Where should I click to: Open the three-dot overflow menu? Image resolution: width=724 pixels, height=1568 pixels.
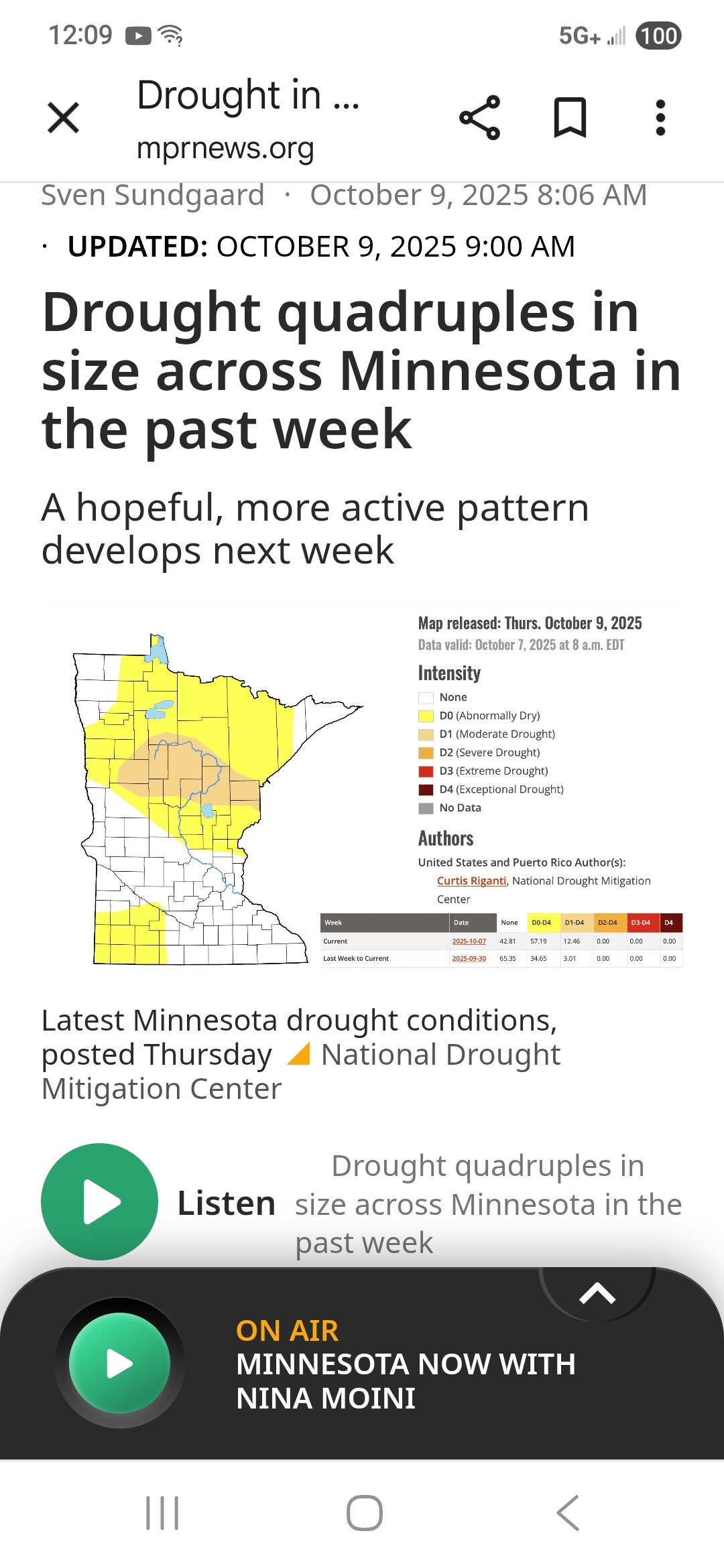(x=660, y=118)
